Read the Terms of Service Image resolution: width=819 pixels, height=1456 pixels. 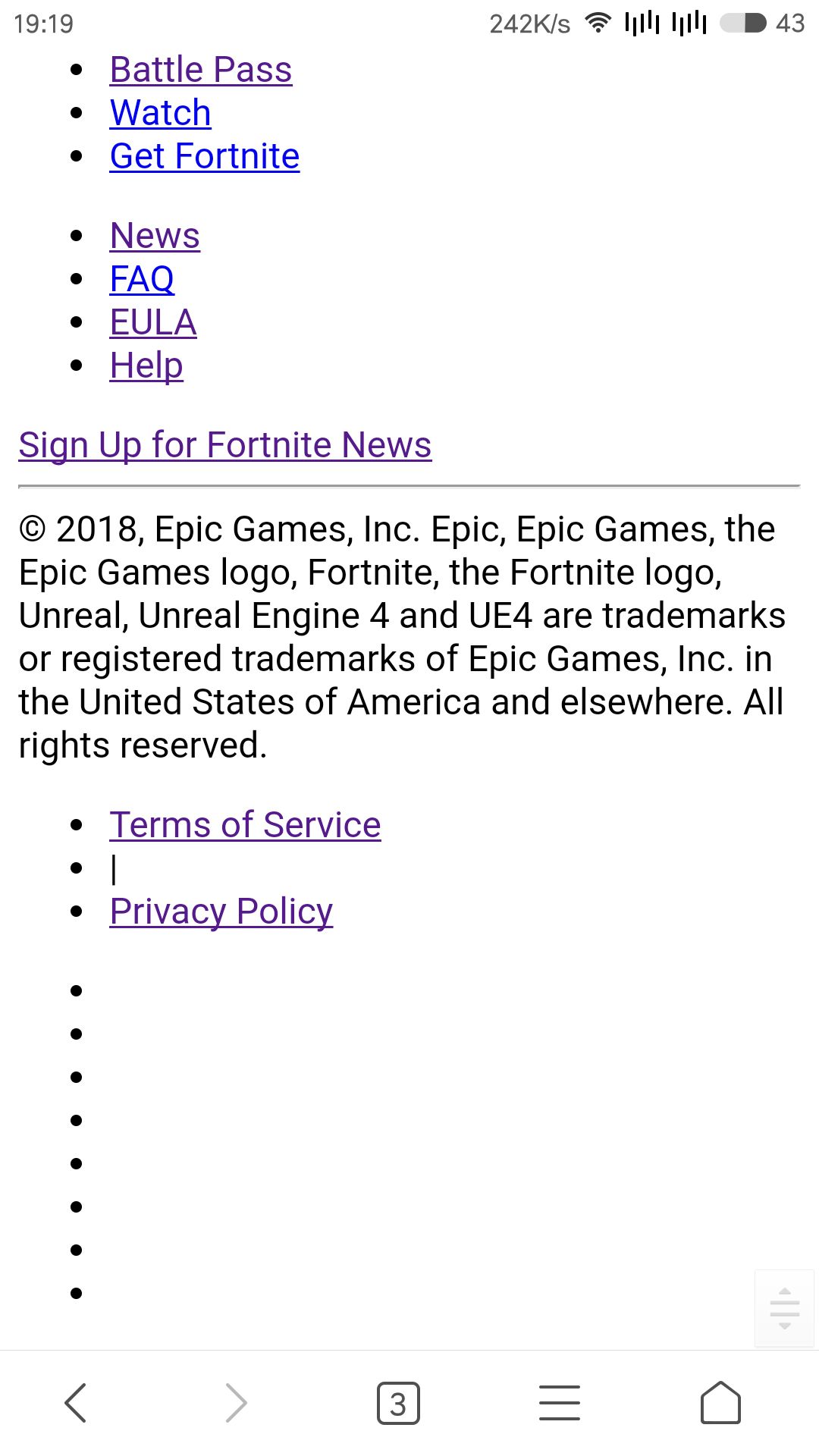245,825
